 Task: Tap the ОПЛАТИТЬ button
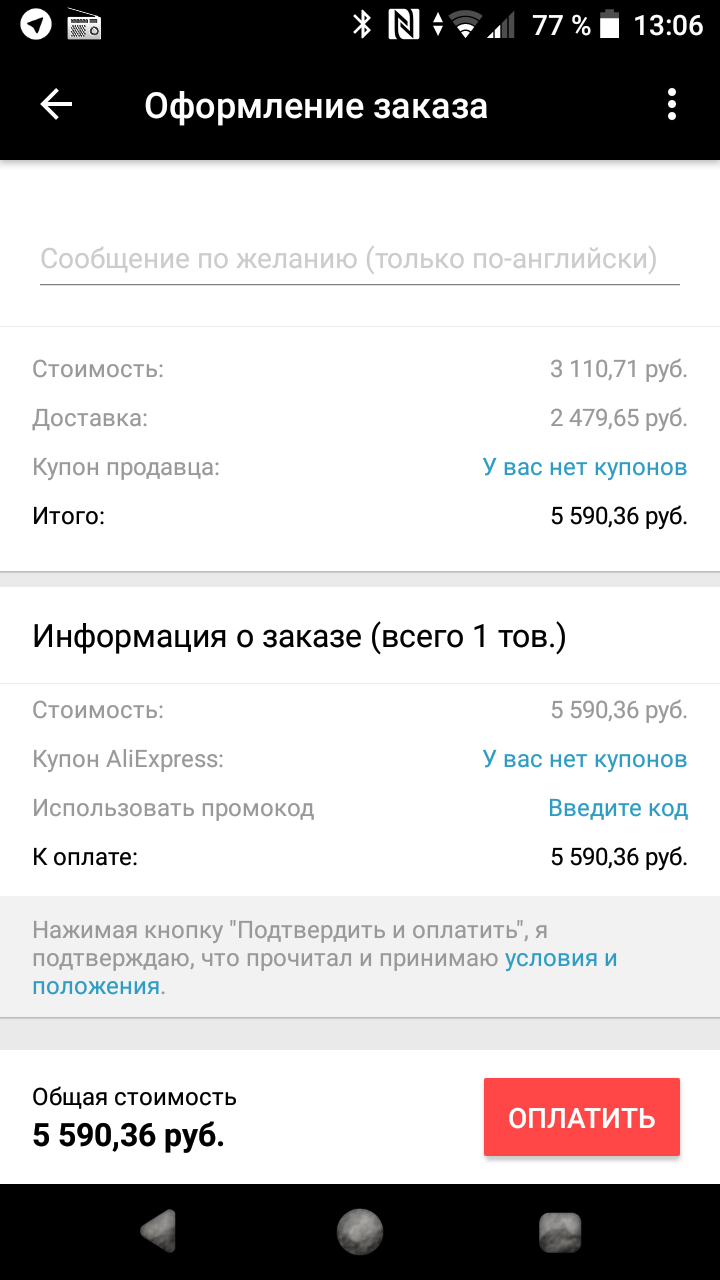582,1117
